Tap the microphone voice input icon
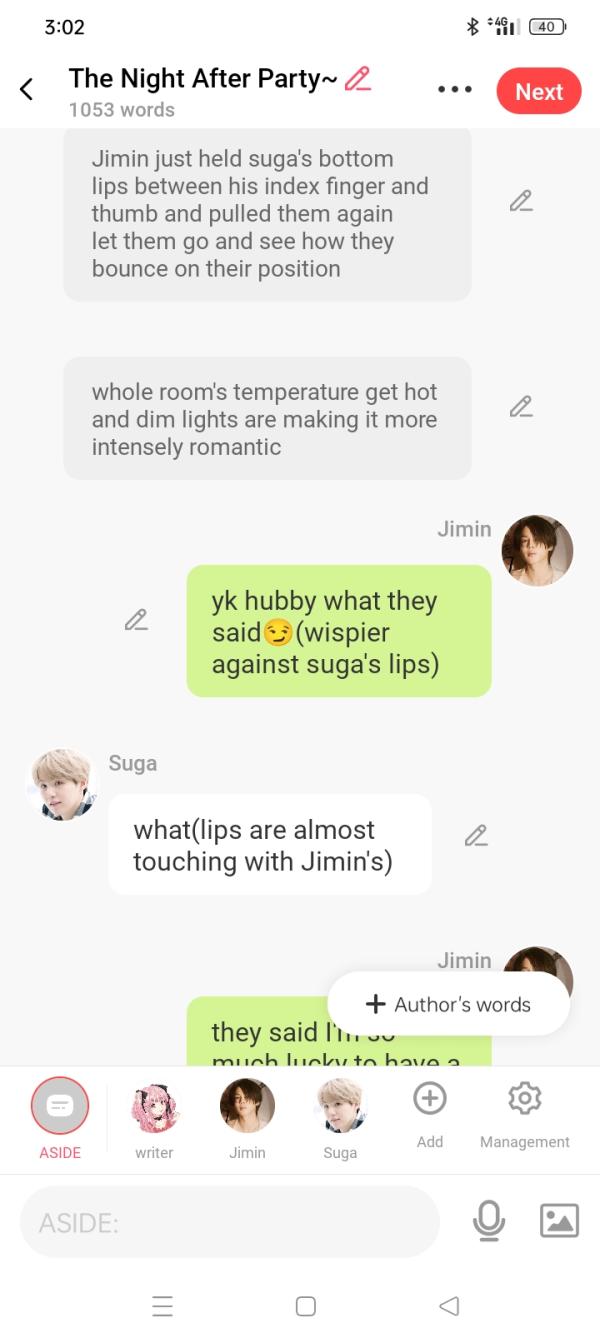 click(x=488, y=1221)
